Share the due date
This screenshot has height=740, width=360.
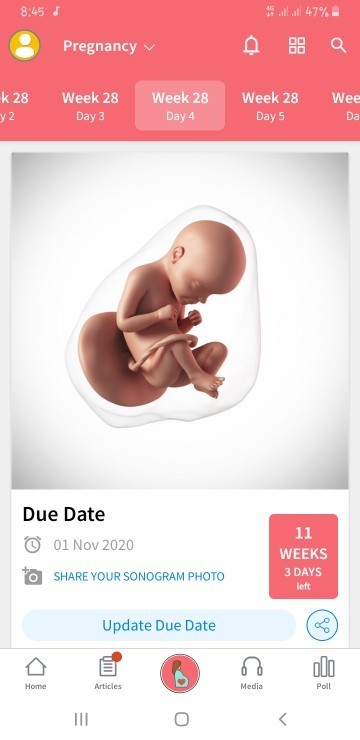(322, 625)
